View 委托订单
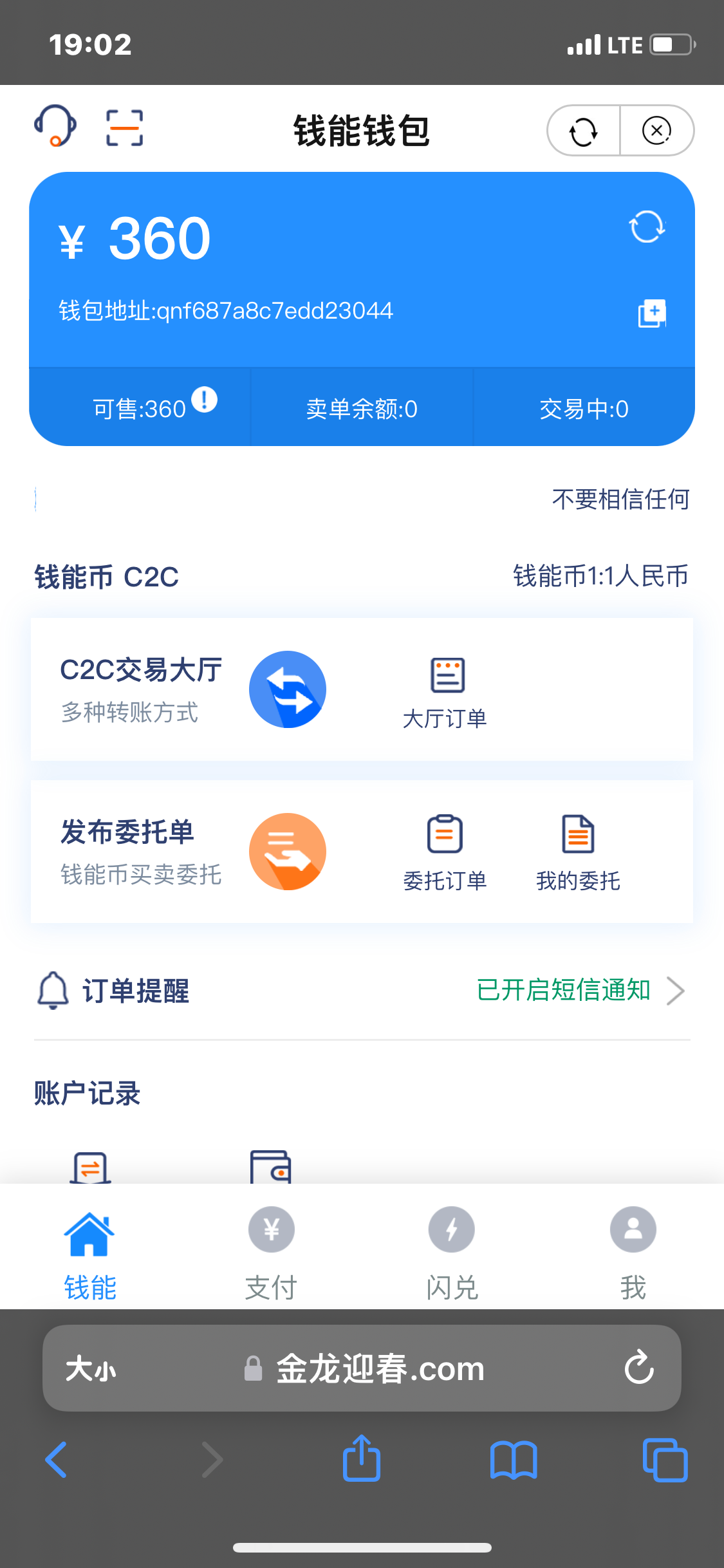Screen dimensions: 724x1568 [445, 854]
